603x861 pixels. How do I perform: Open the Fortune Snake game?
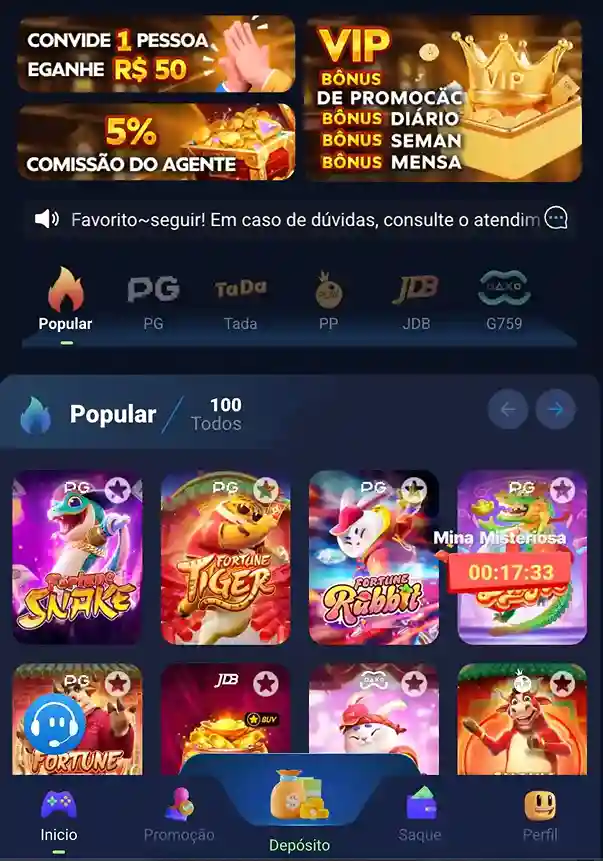pyautogui.click(x=77, y=558)
